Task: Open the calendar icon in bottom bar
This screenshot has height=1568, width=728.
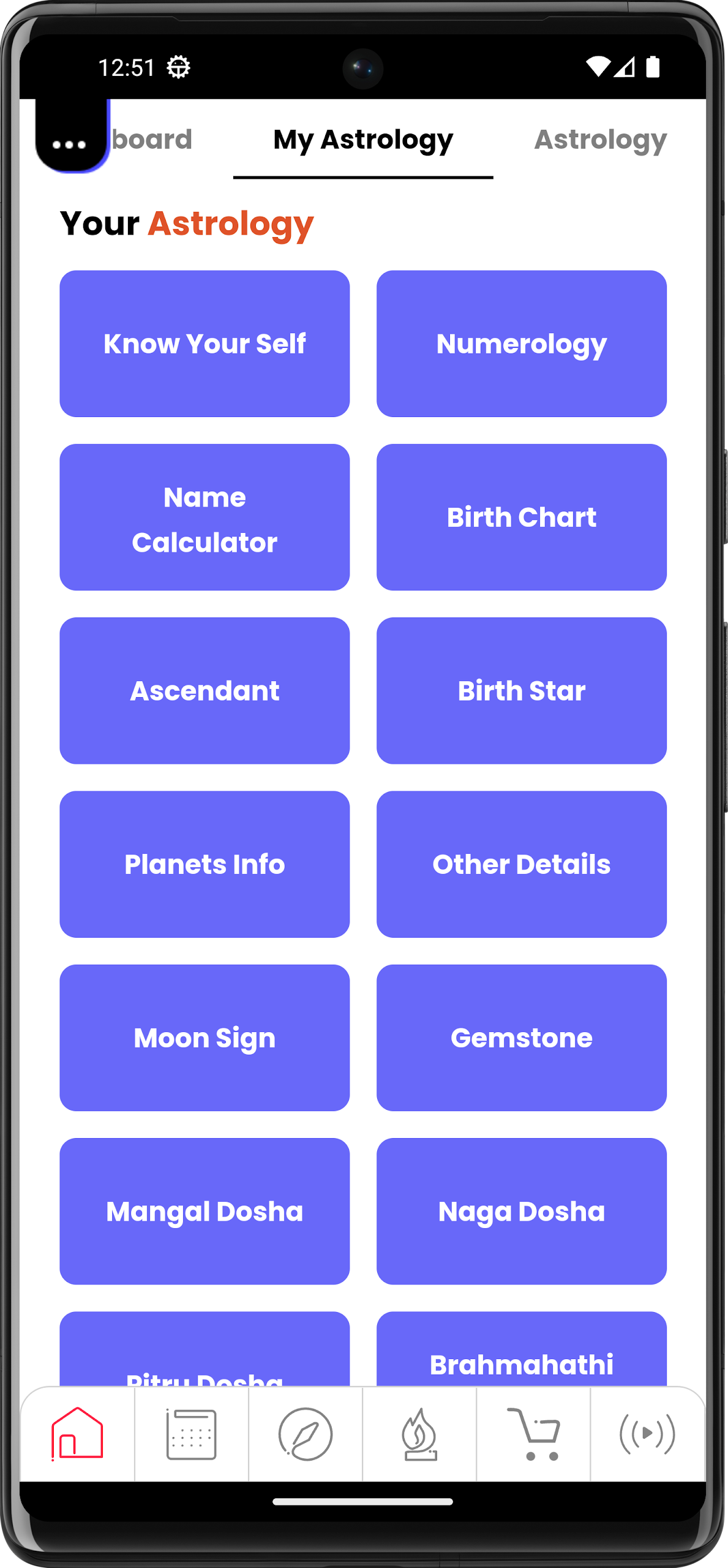Action: point(192,1433)
